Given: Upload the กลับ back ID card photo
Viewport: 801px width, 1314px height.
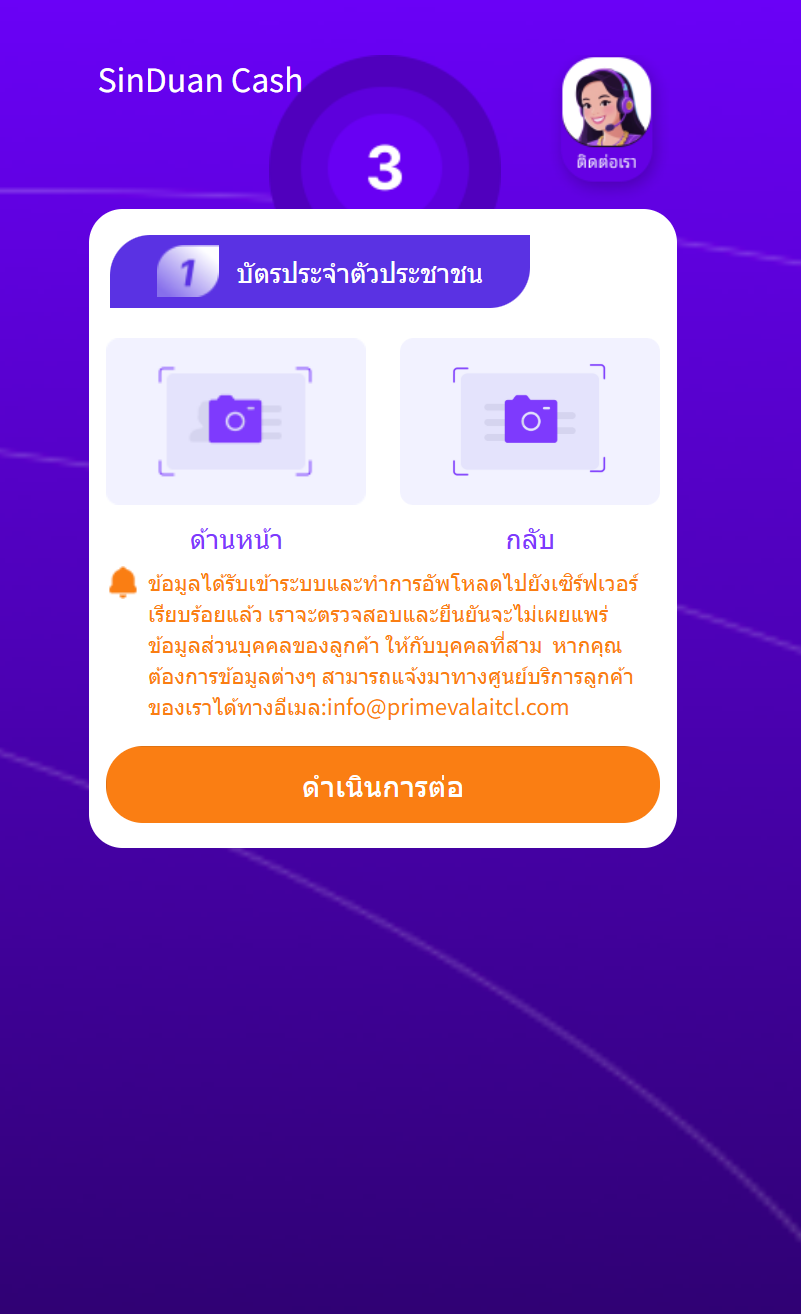Looking at the screenshot, I should pos(530,421).
